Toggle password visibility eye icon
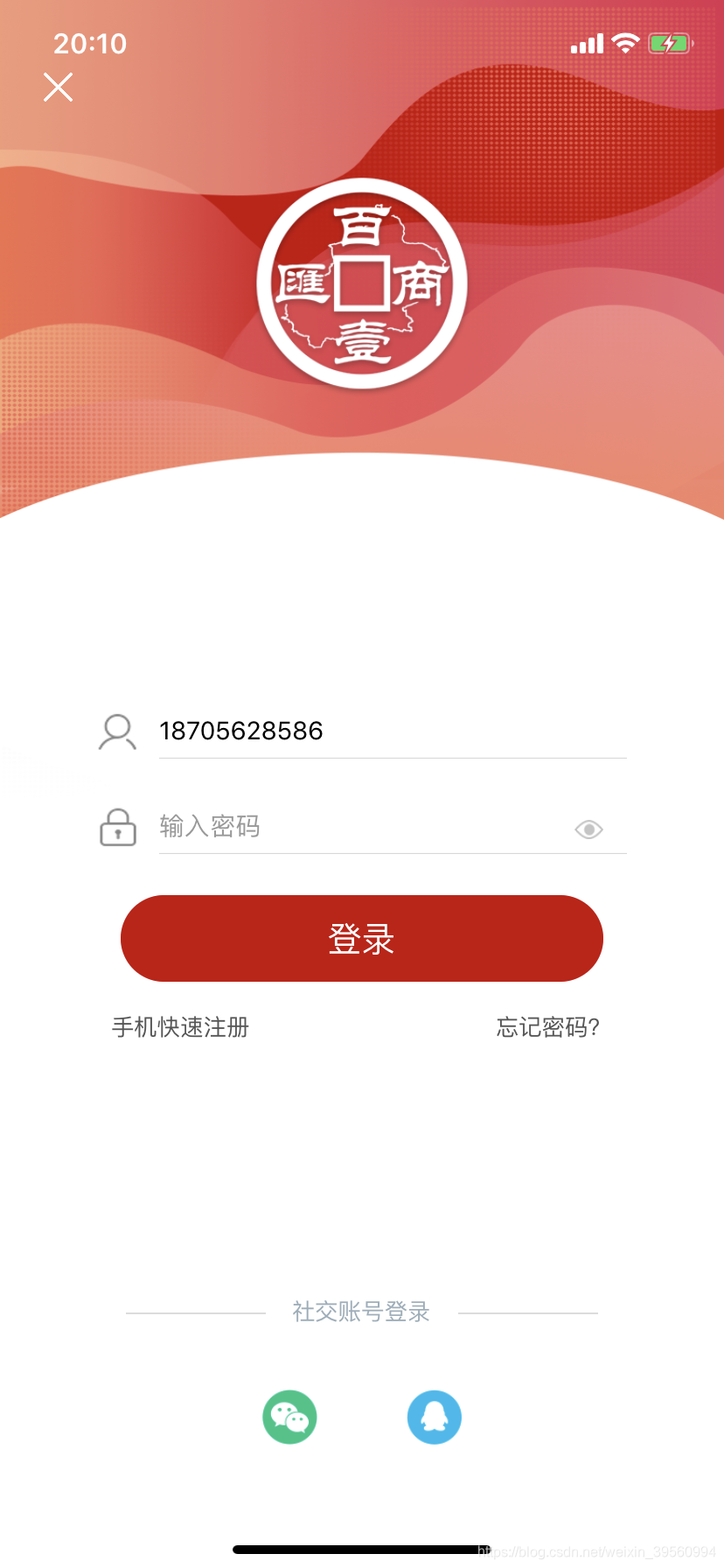Screen dimensions: 724x1568 [x=588, y=829]
